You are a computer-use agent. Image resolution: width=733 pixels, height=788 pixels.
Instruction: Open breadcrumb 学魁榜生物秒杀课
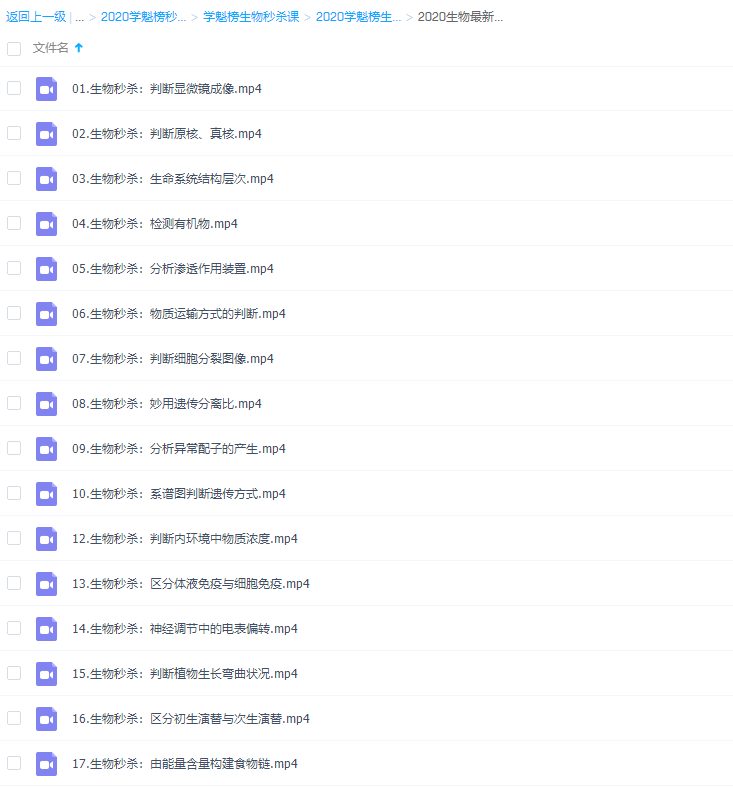[x=250, y=17]
